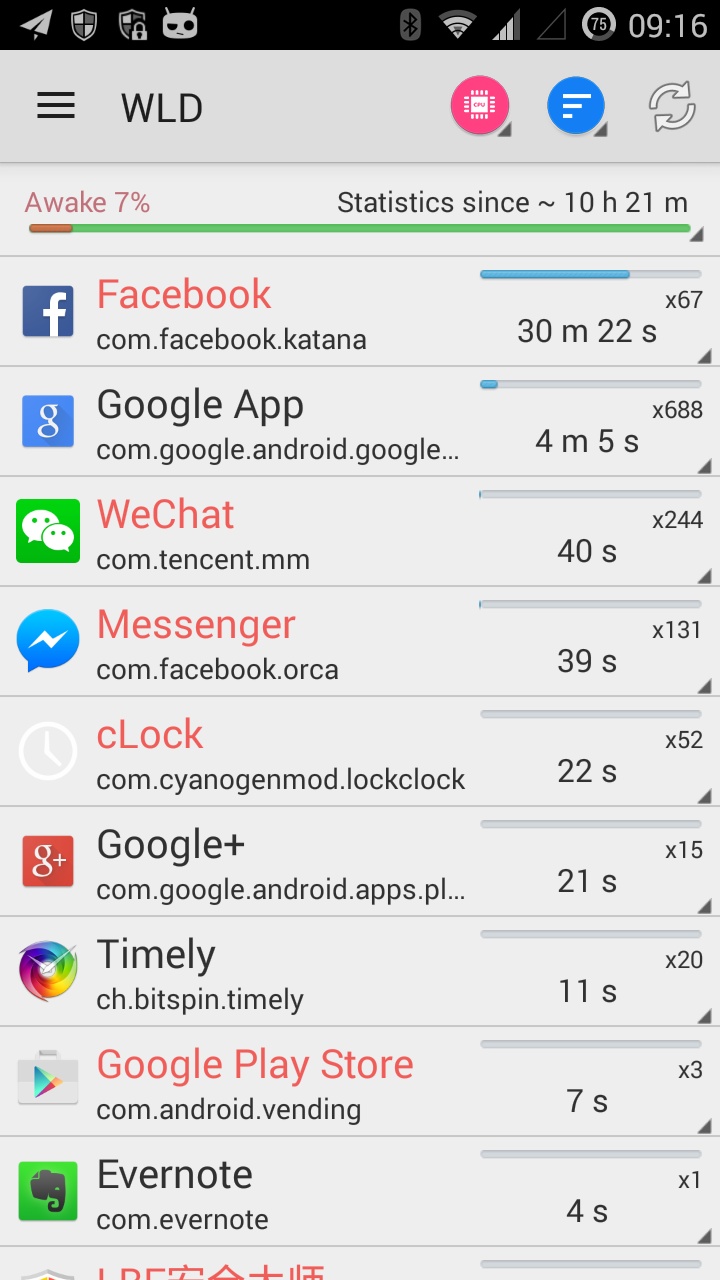Expand the wakelock type dropdown arrow

pyautogui.click(x=505, y=131)
